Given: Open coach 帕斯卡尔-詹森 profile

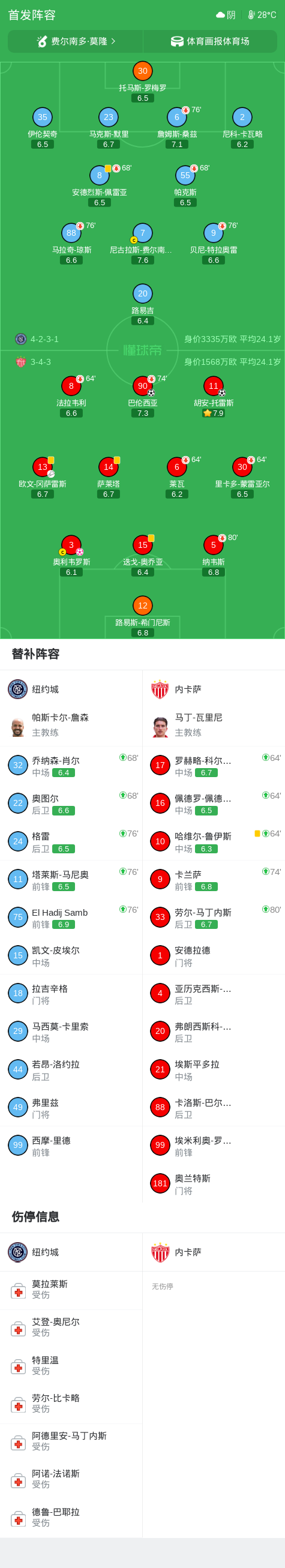Looking at the screenshot, I should (71, 725).
